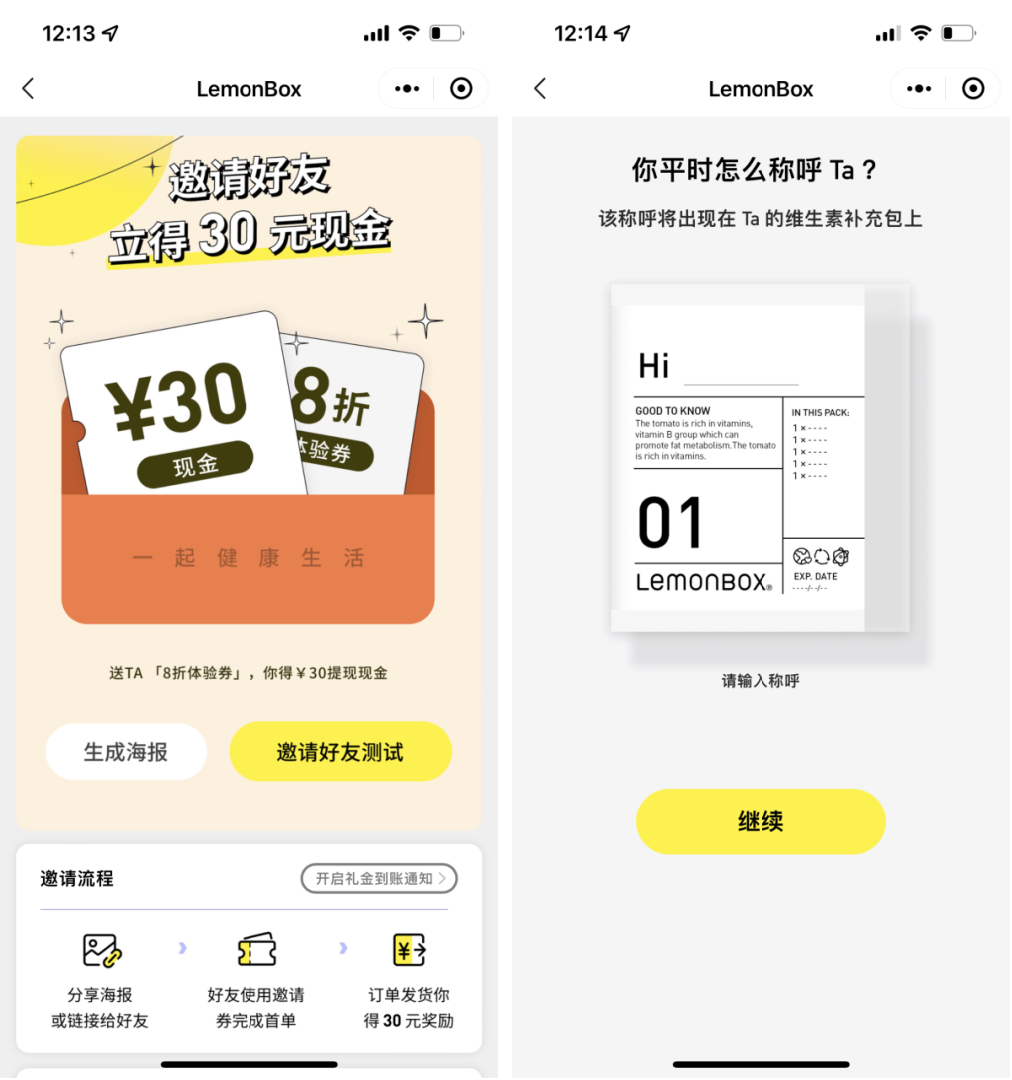Tap 生成海报 to generate a poster
1012x1080 pixels.
pyautogui.click(x=126, y=752)
